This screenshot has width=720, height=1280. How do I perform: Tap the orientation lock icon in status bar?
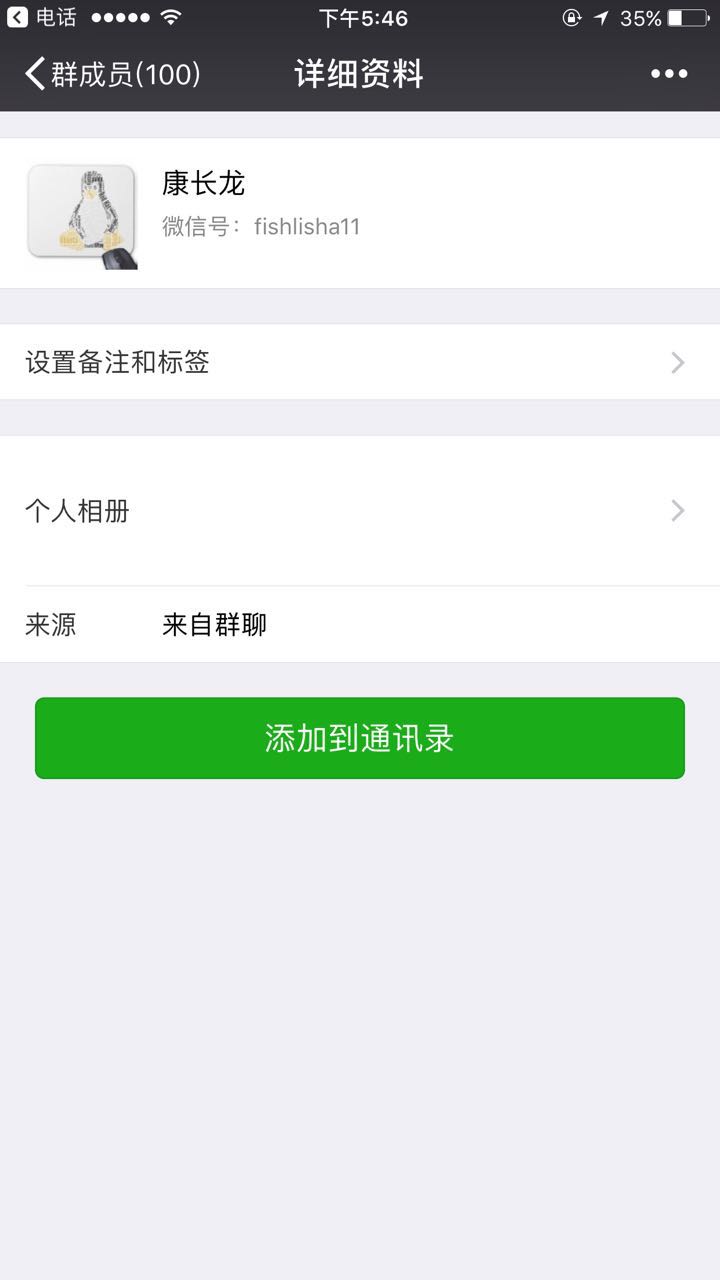(571, 17)
